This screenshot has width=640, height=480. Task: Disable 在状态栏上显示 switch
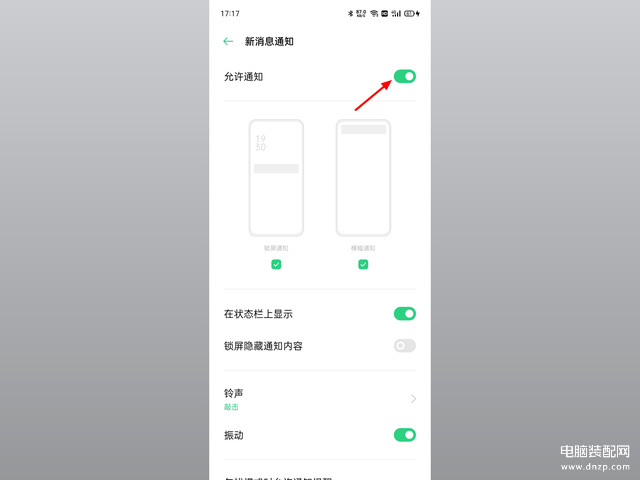pos(404,314)
